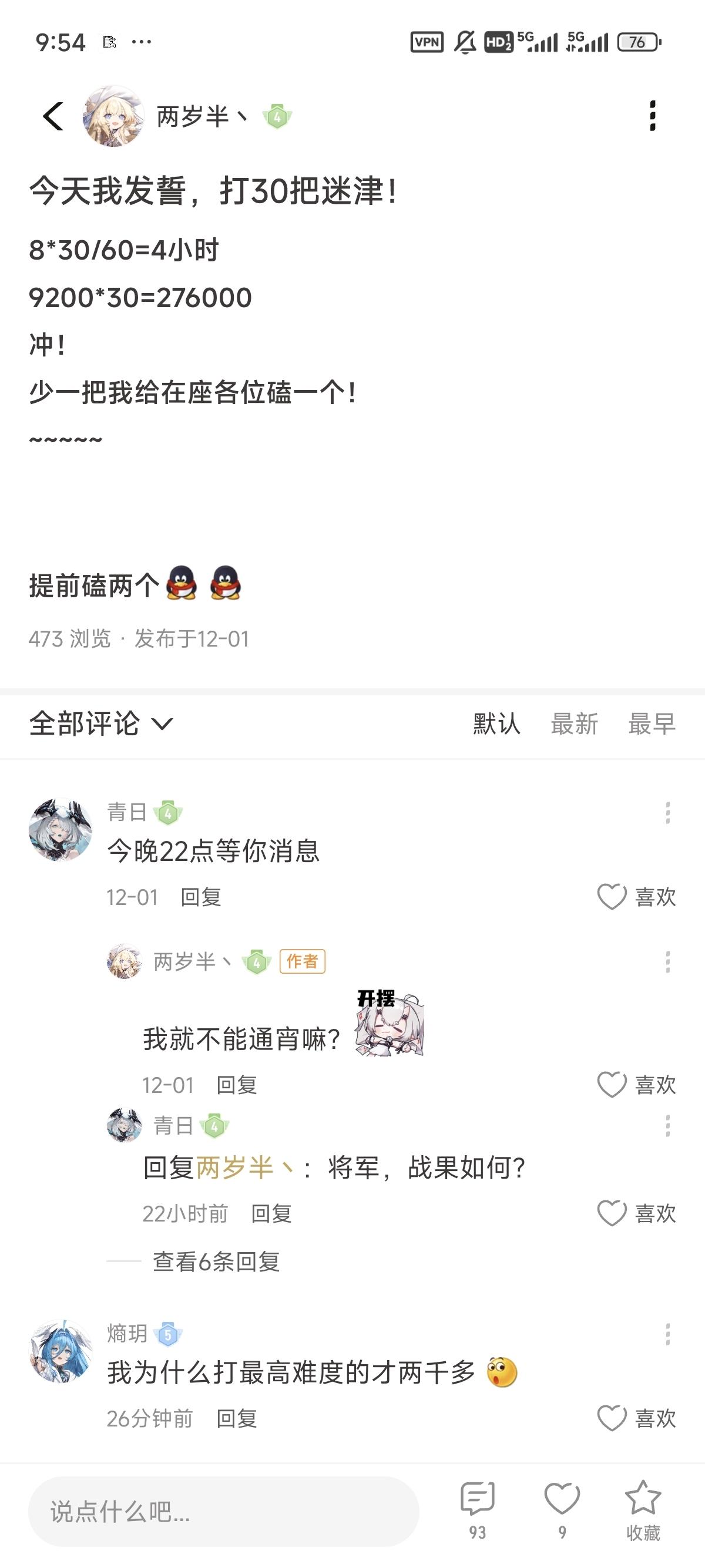Switch comment sorting to 最早
The width and height of the screenshot is (705, 1568).
pyautogui.click(x=652, y=724)
